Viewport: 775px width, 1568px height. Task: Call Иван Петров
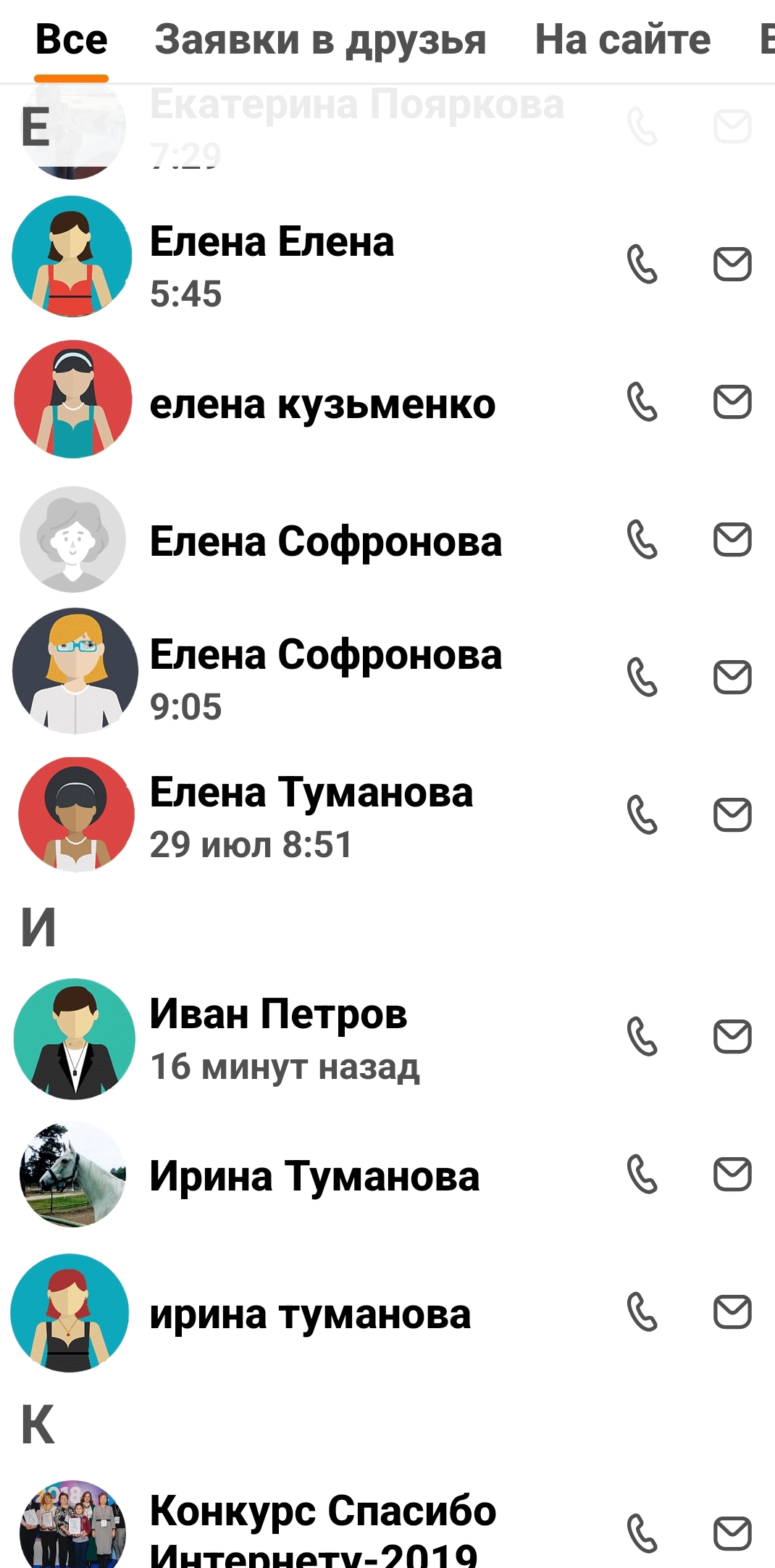642,1036
